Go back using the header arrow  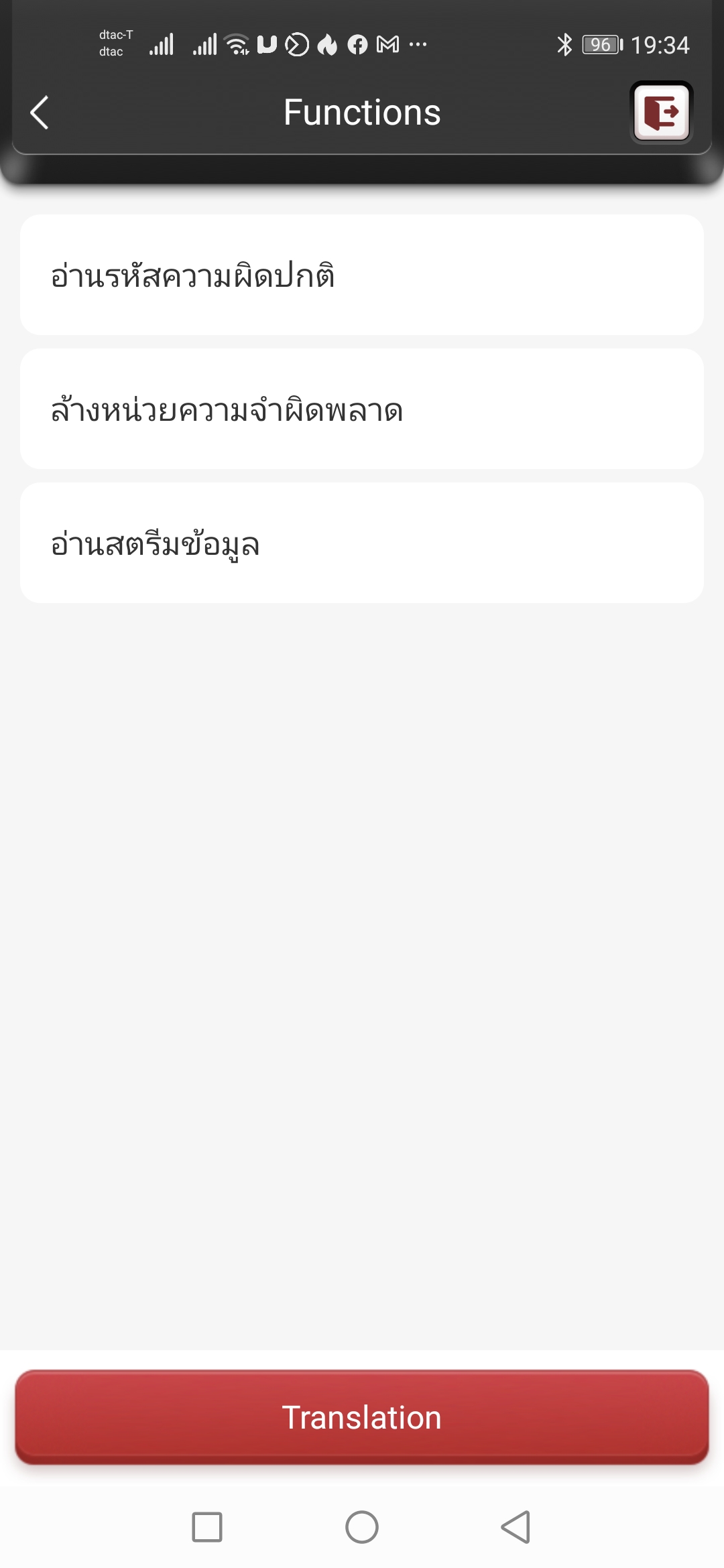tap(40, 113)
